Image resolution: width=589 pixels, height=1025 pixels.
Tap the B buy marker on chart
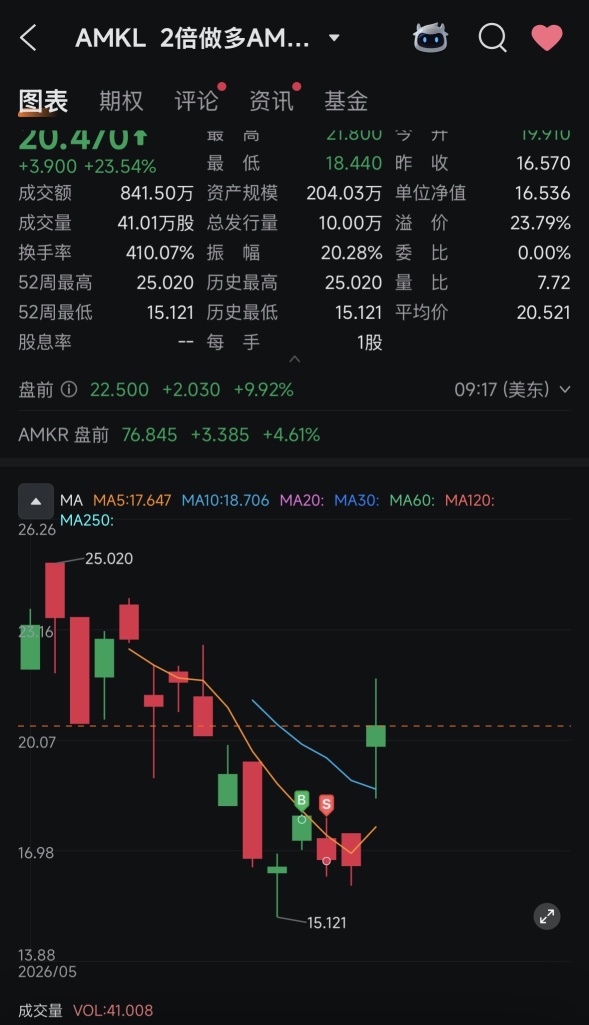[x=301, y=800]
